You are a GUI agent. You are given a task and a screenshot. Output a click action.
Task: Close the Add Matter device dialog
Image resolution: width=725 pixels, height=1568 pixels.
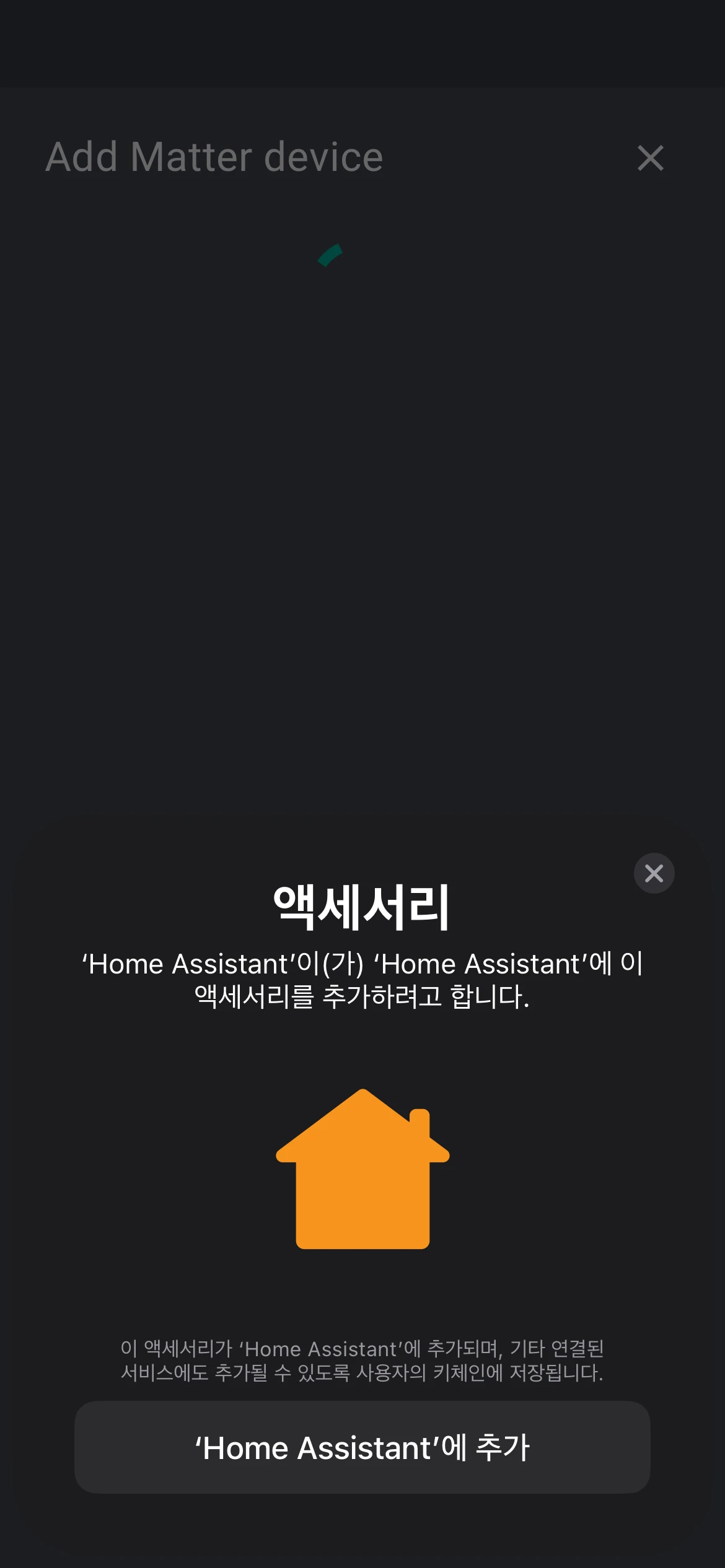tap(650, 158)
